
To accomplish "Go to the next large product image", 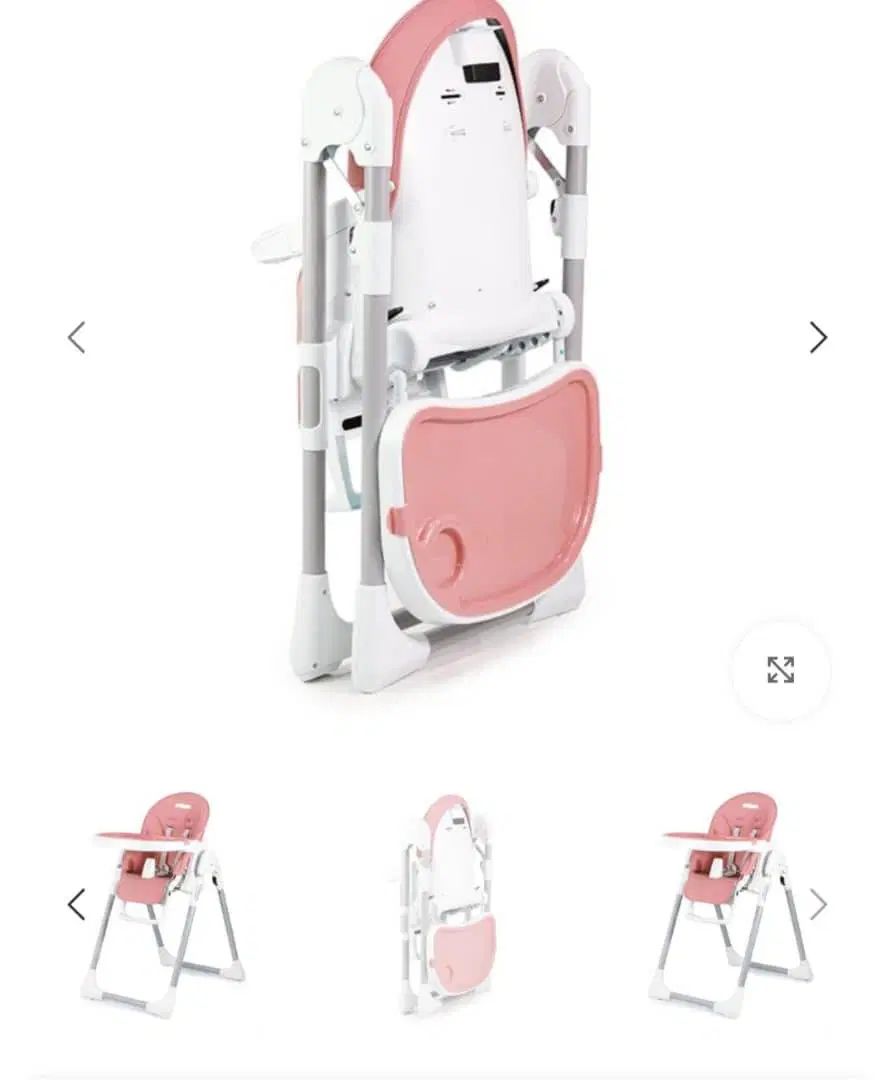I will point(818,338).
